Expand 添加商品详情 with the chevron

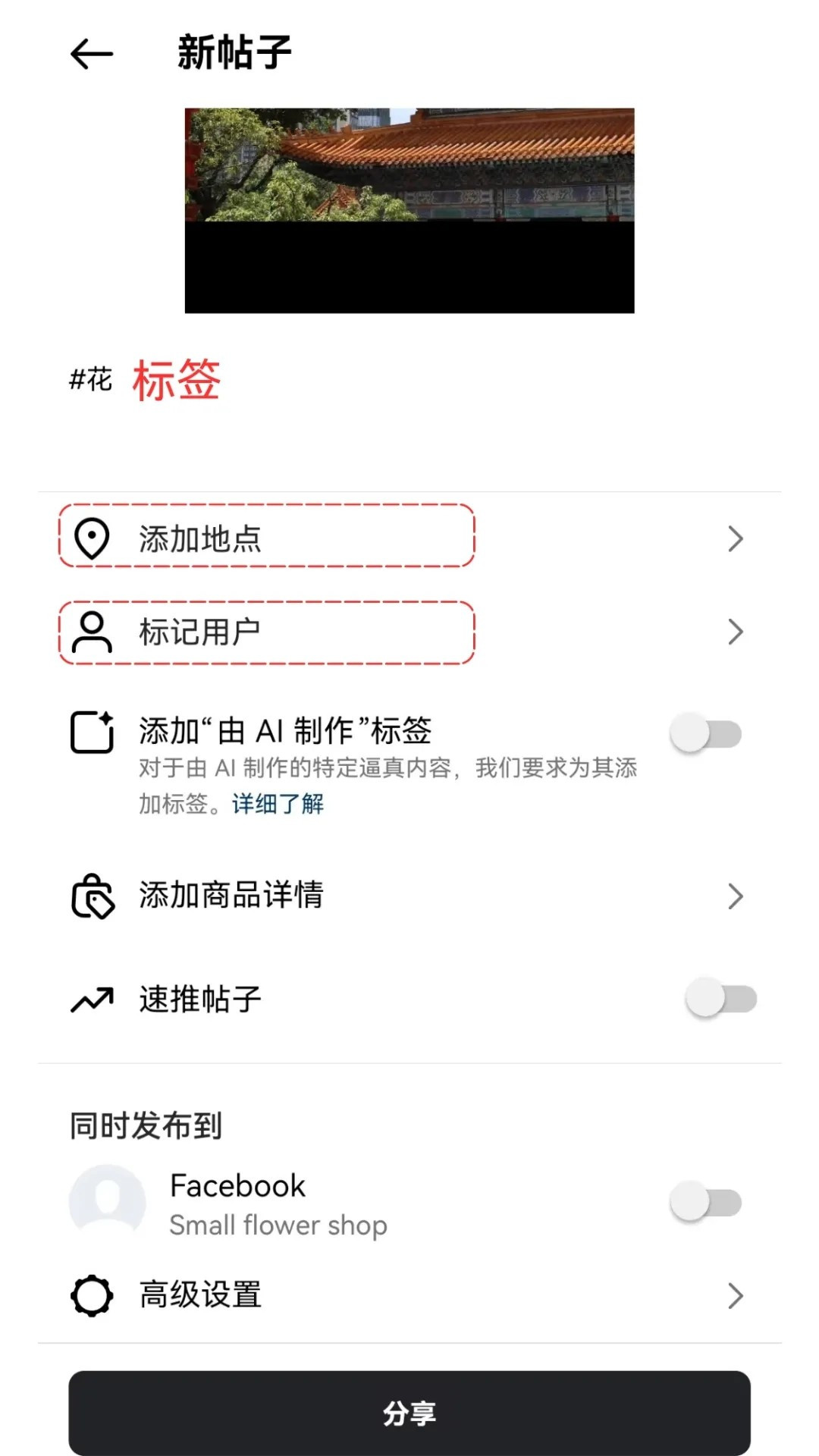point(734,896)
